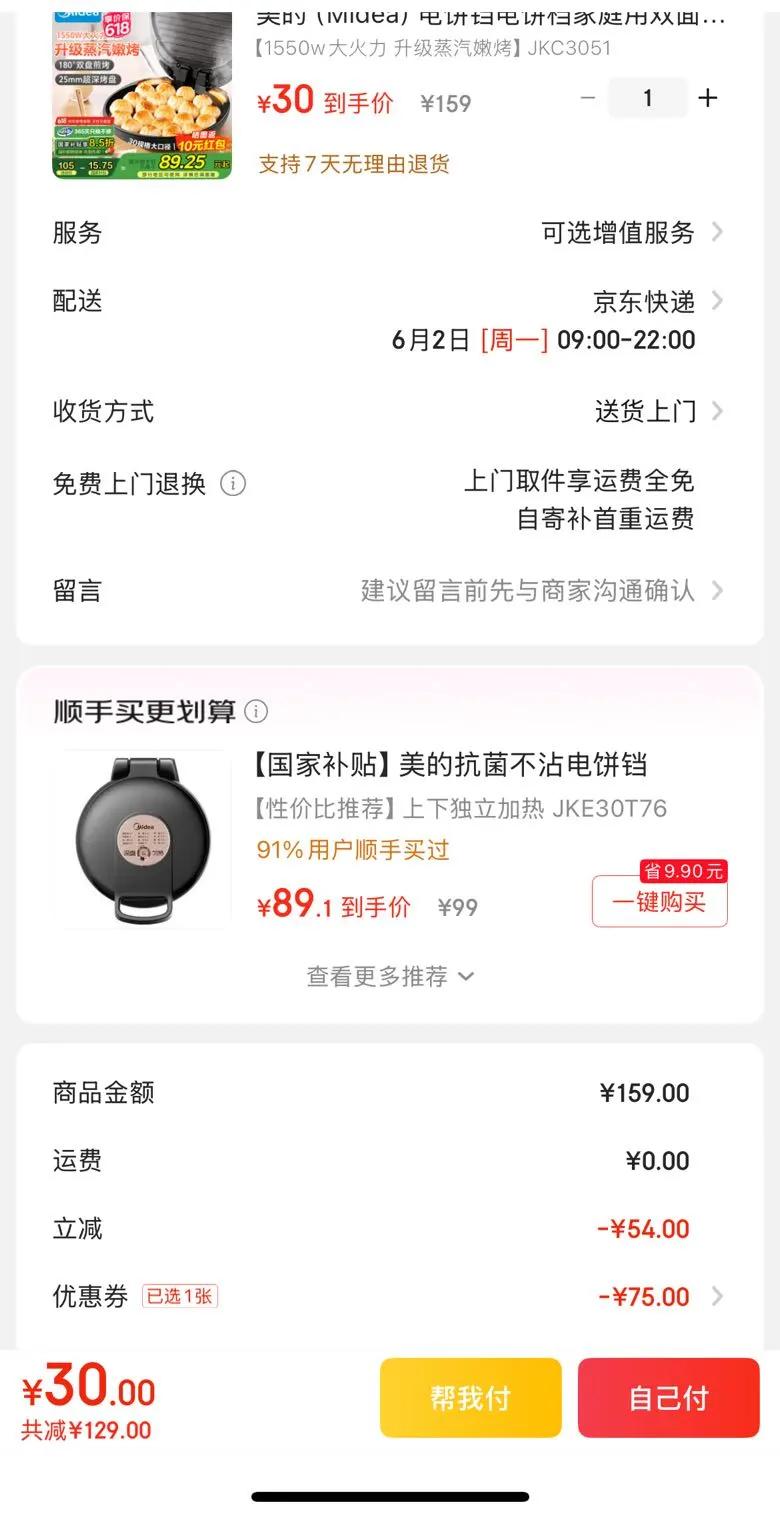Viewport: 780px width, 1518px height.
Task: Choose 帮我付 to ask someone to pay
Action: pyautogui.click(x=470, y=1397)
